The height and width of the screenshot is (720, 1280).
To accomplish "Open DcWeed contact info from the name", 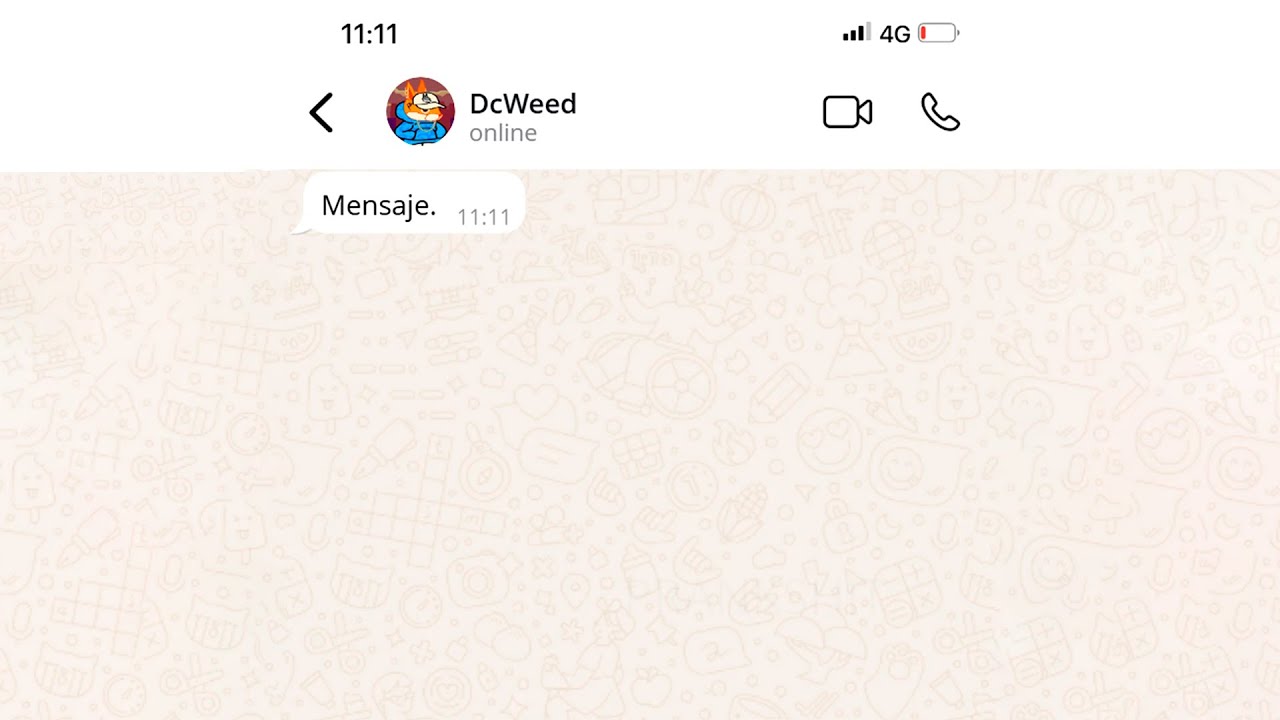I will (522, 105).
